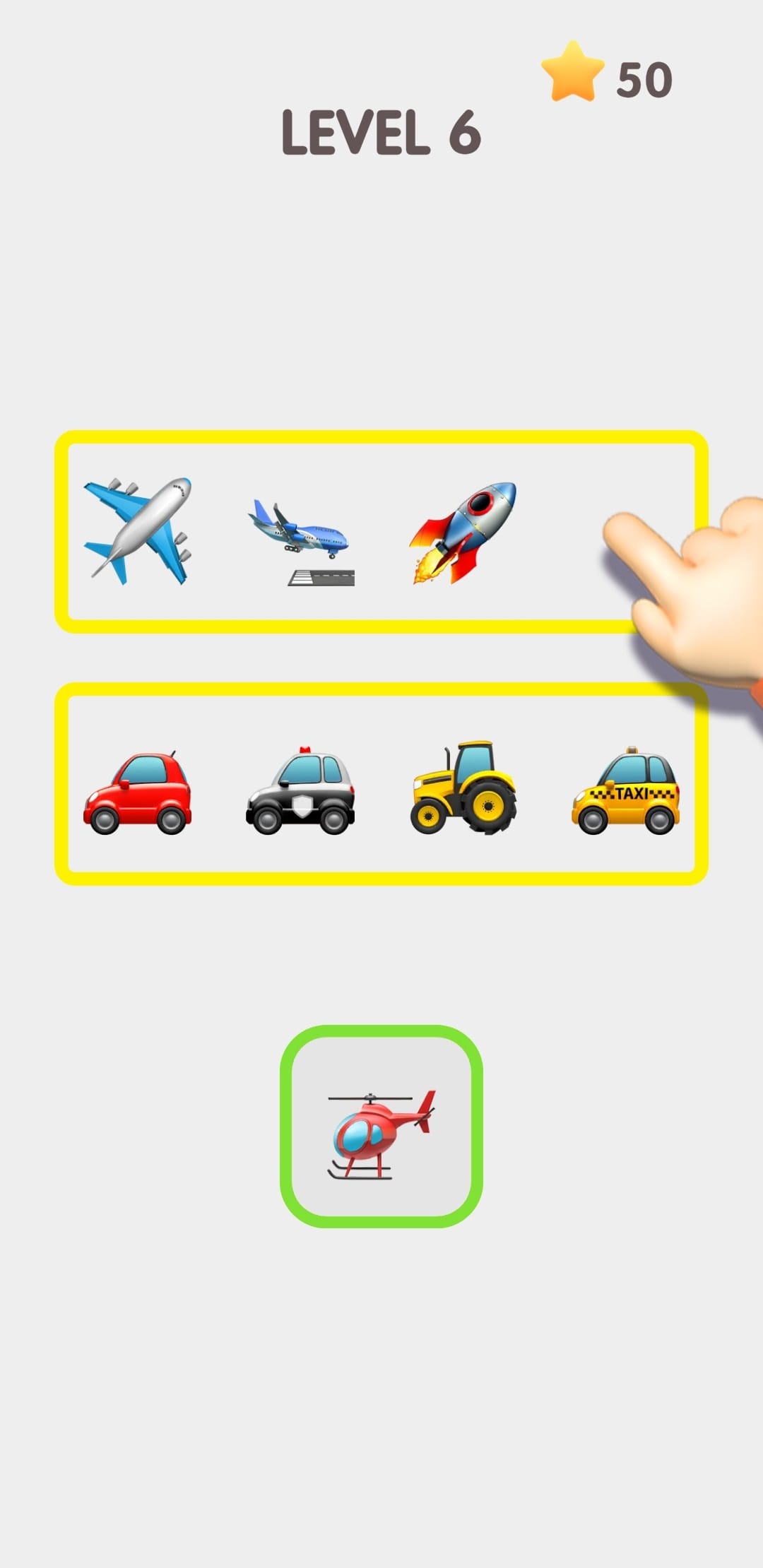This screenshot has height=1568, width=763.
Task: Select the group with cars and tractor
Action: point(381,784)
